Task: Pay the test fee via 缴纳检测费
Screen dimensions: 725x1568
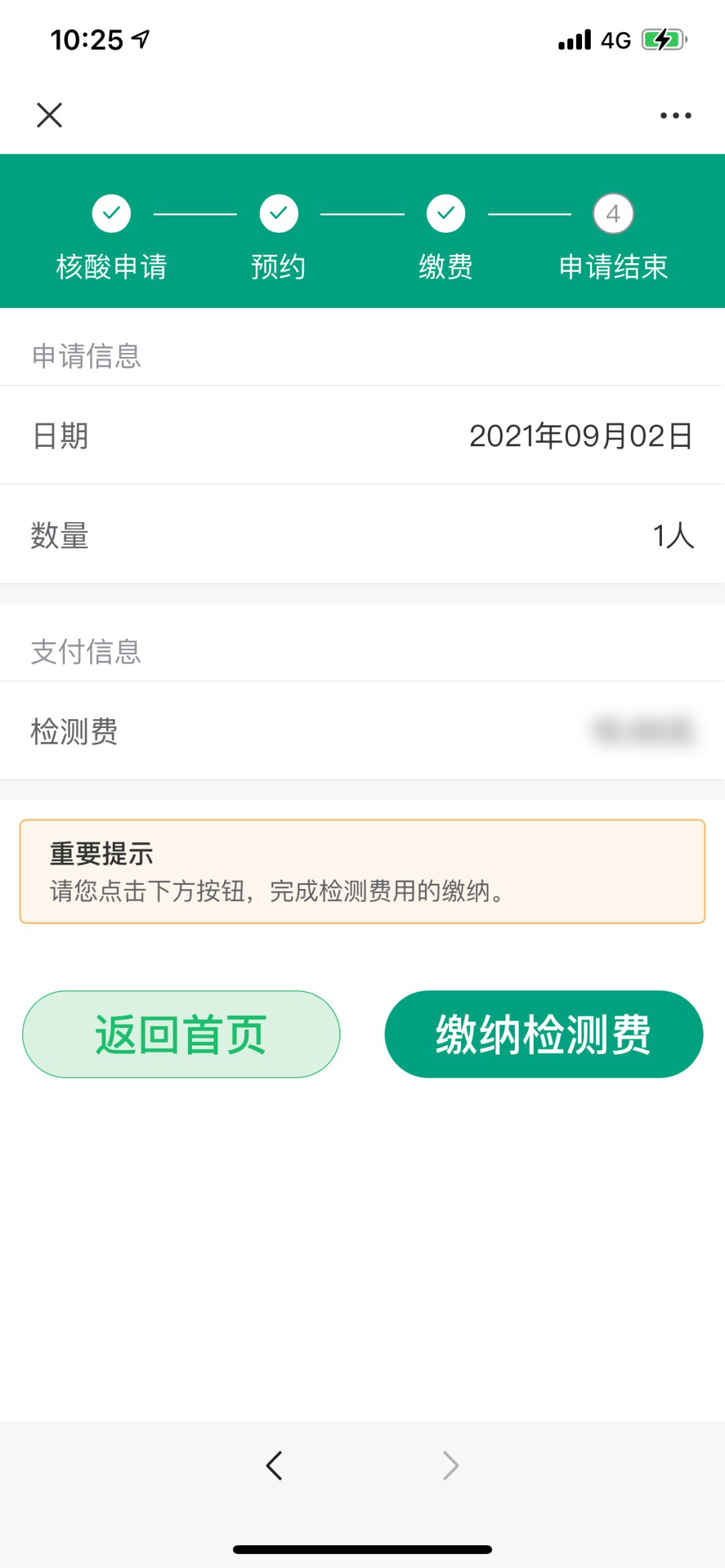Action: tap(544, 1034)
